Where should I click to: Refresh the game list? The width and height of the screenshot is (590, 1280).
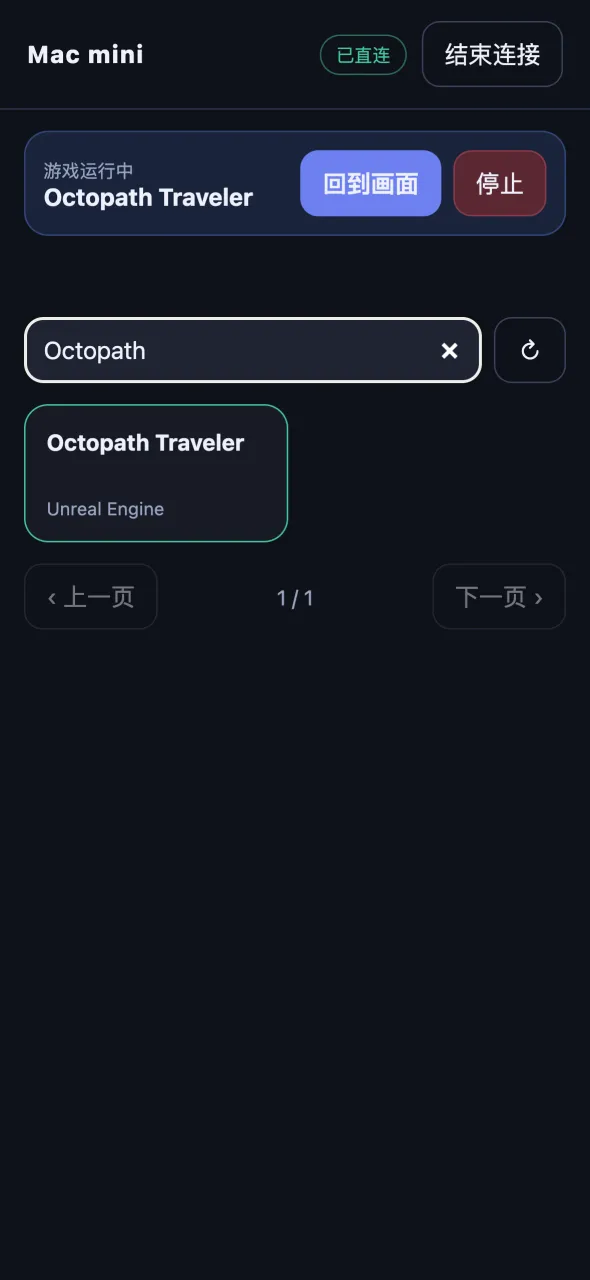530,350
